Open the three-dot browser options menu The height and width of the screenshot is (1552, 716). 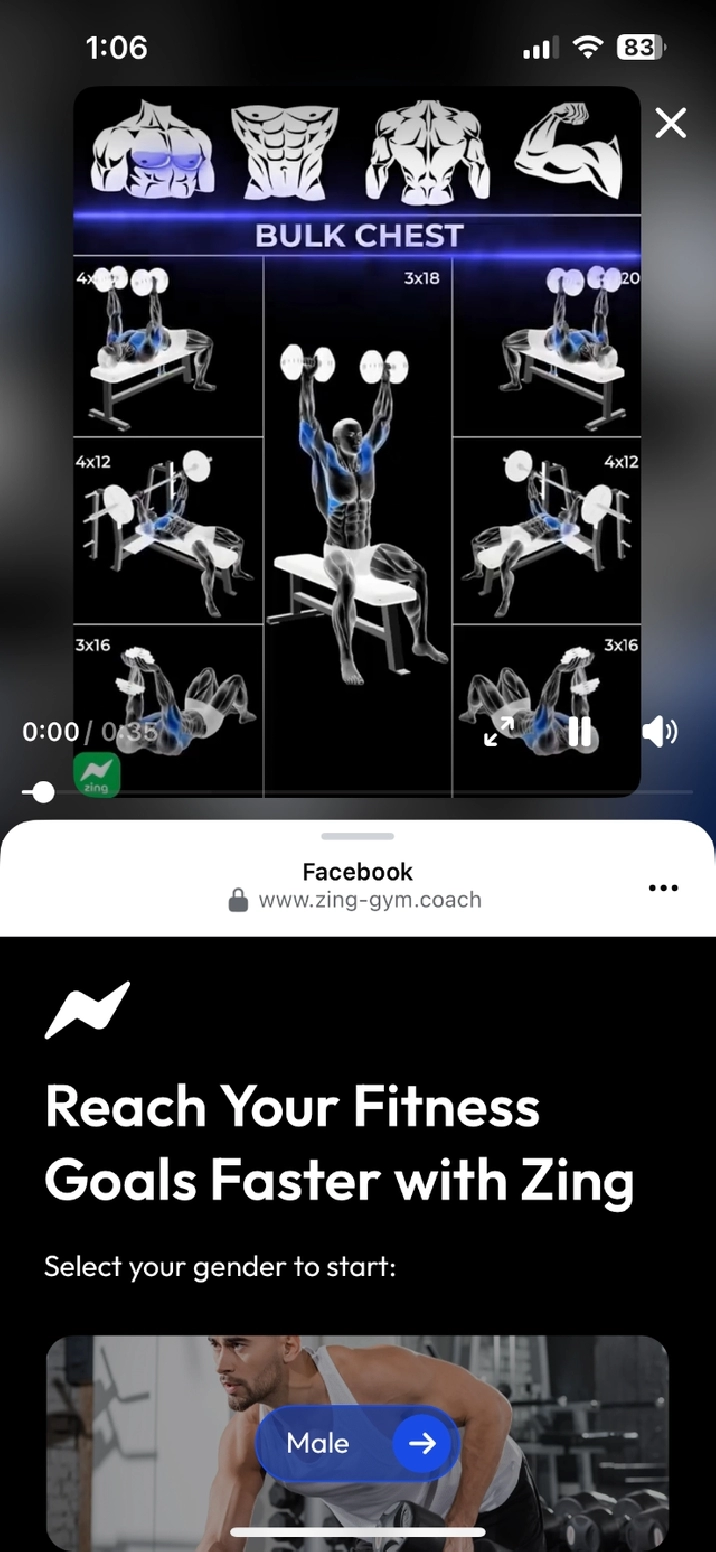tap(663, 888)
